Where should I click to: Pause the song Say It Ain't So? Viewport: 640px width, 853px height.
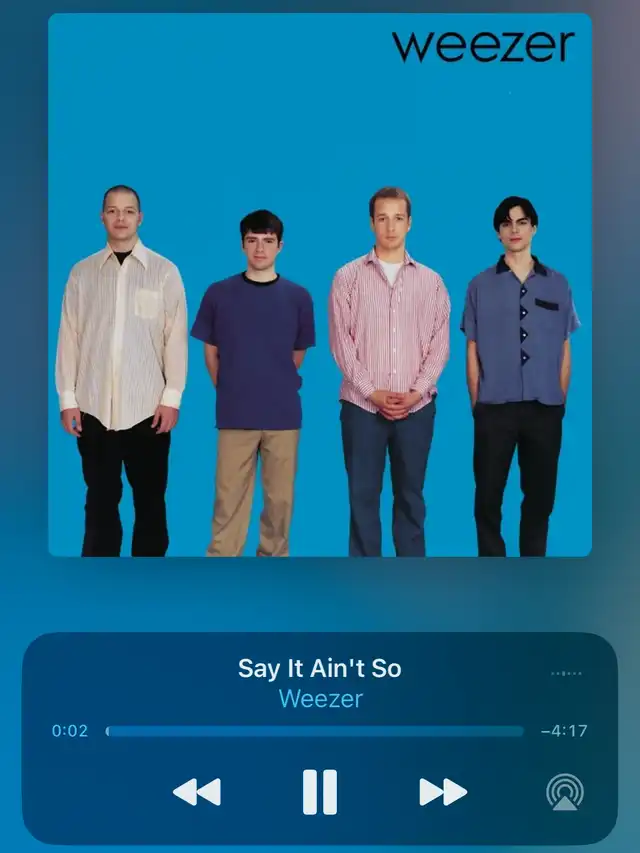tap(319, 792)
